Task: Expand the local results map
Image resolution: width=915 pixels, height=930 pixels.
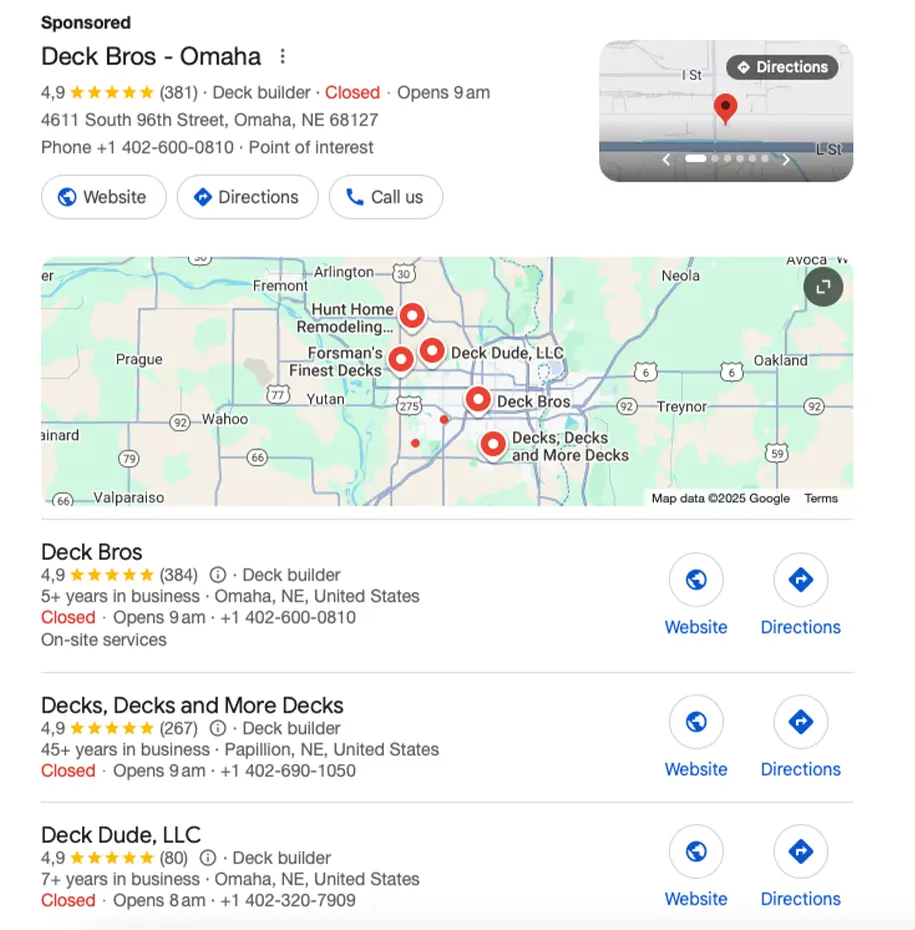Action: (823, 287)
